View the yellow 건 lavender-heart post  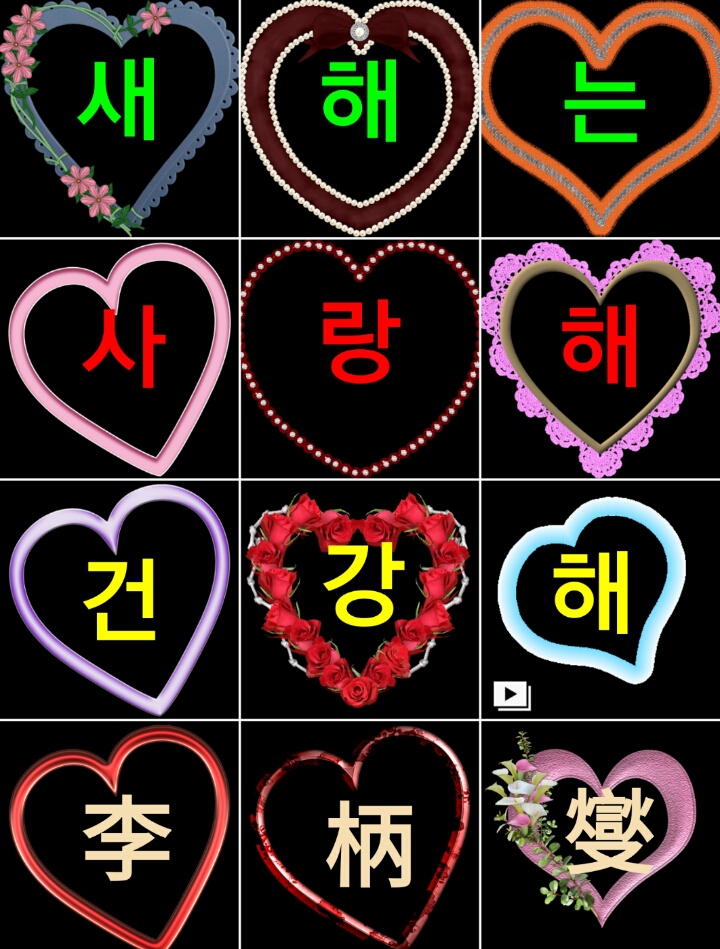pos(119,598)
